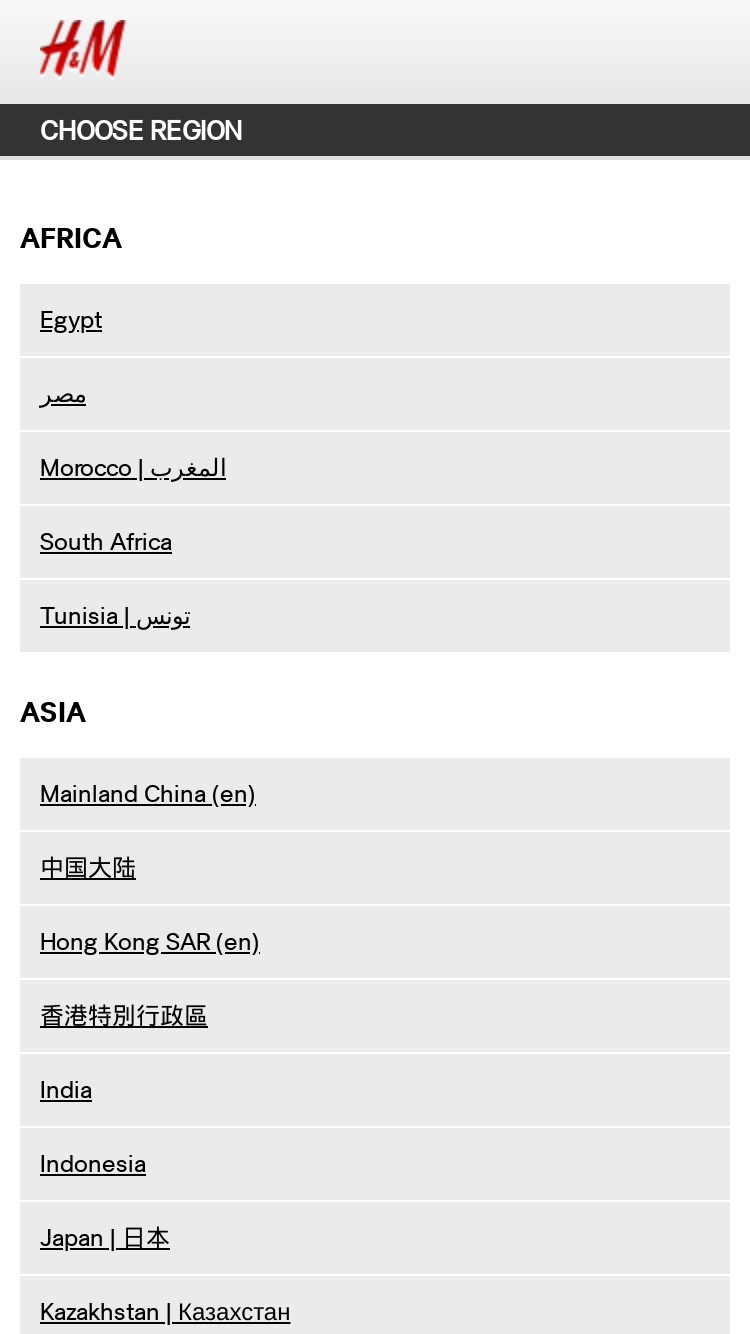
Task: Select Japan | 日本 region
Action: click(375, 1238)
